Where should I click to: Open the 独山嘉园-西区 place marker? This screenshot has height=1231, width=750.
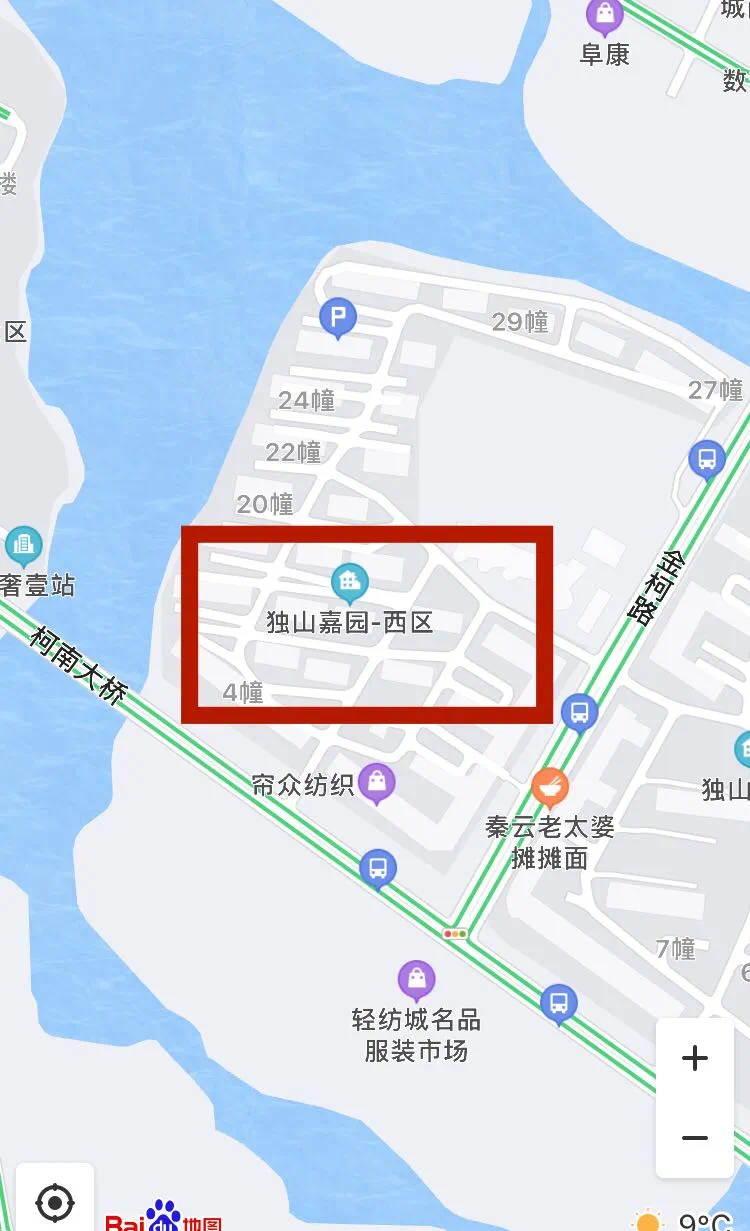click(349, 582)
